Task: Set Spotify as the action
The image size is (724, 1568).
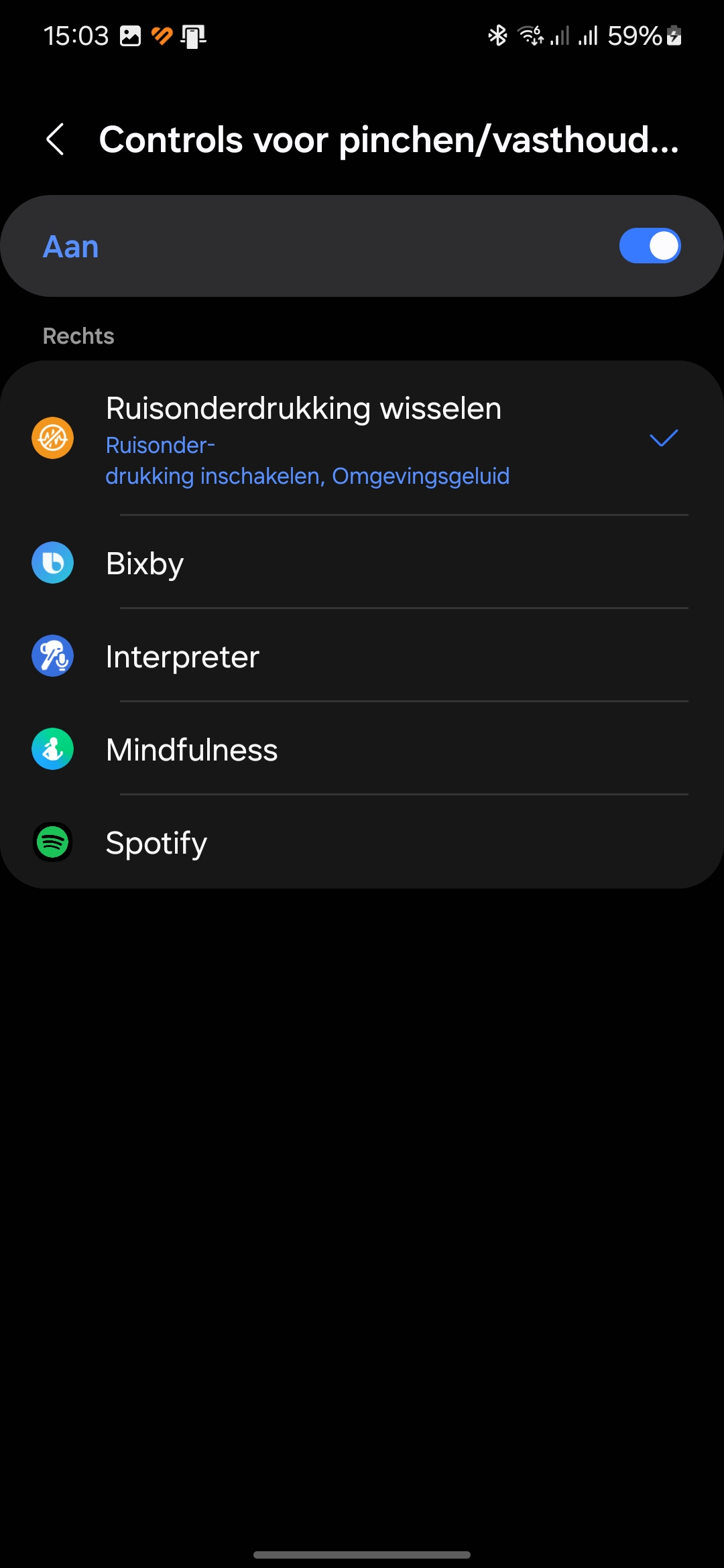Action: (x=362, y=842)
